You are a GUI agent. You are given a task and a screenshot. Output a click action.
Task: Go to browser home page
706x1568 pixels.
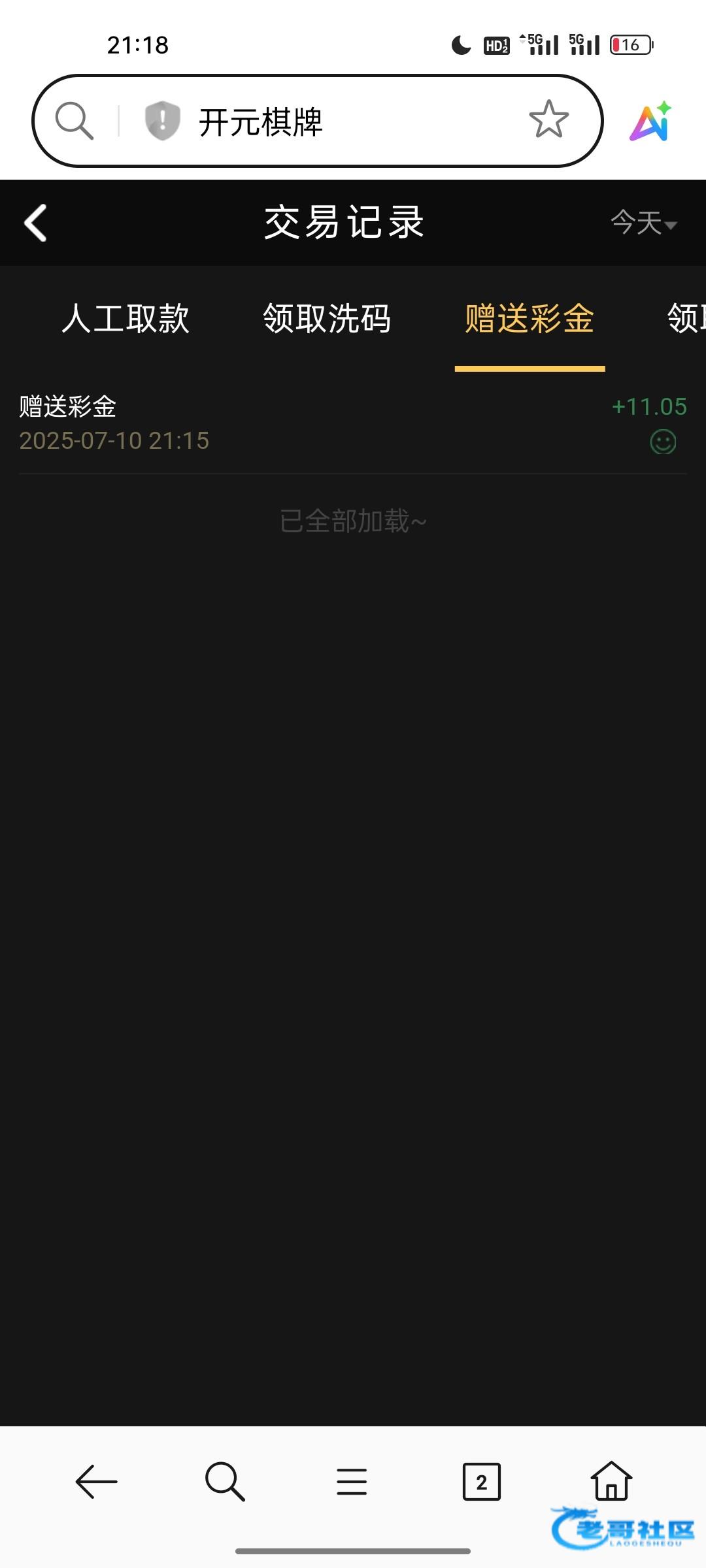611,1480
